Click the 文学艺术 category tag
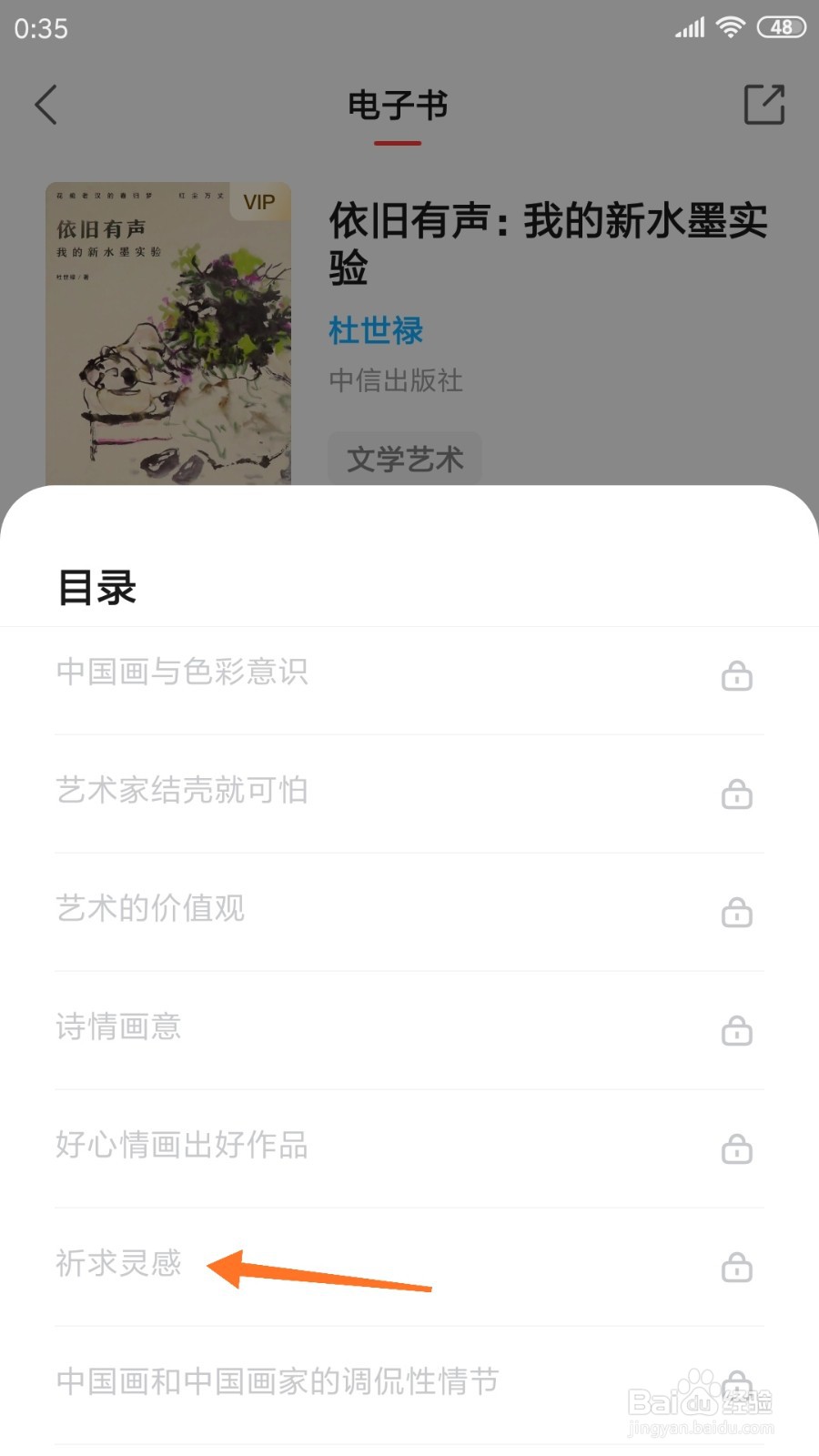 pos(404,459)
